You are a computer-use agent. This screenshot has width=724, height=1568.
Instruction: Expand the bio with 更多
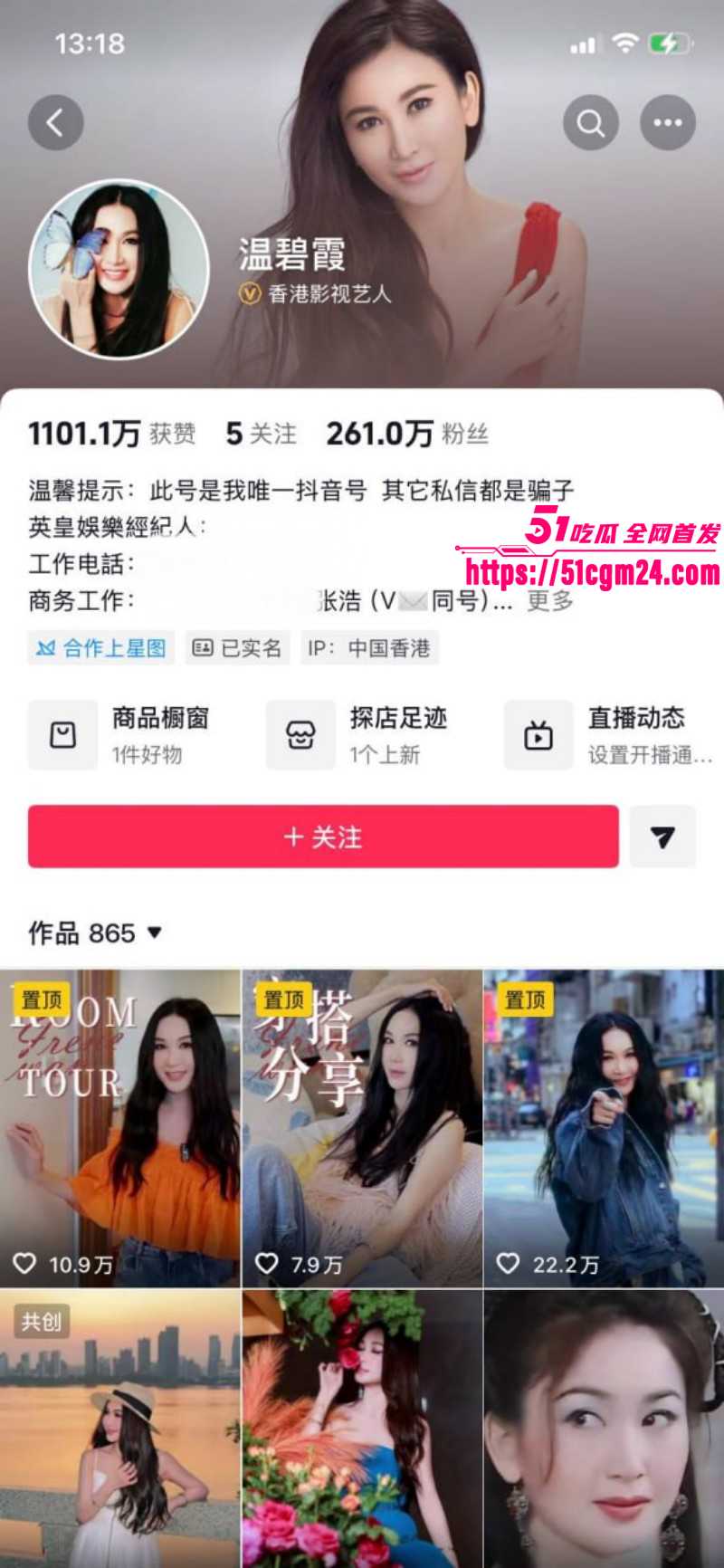[x=550, y=600]
